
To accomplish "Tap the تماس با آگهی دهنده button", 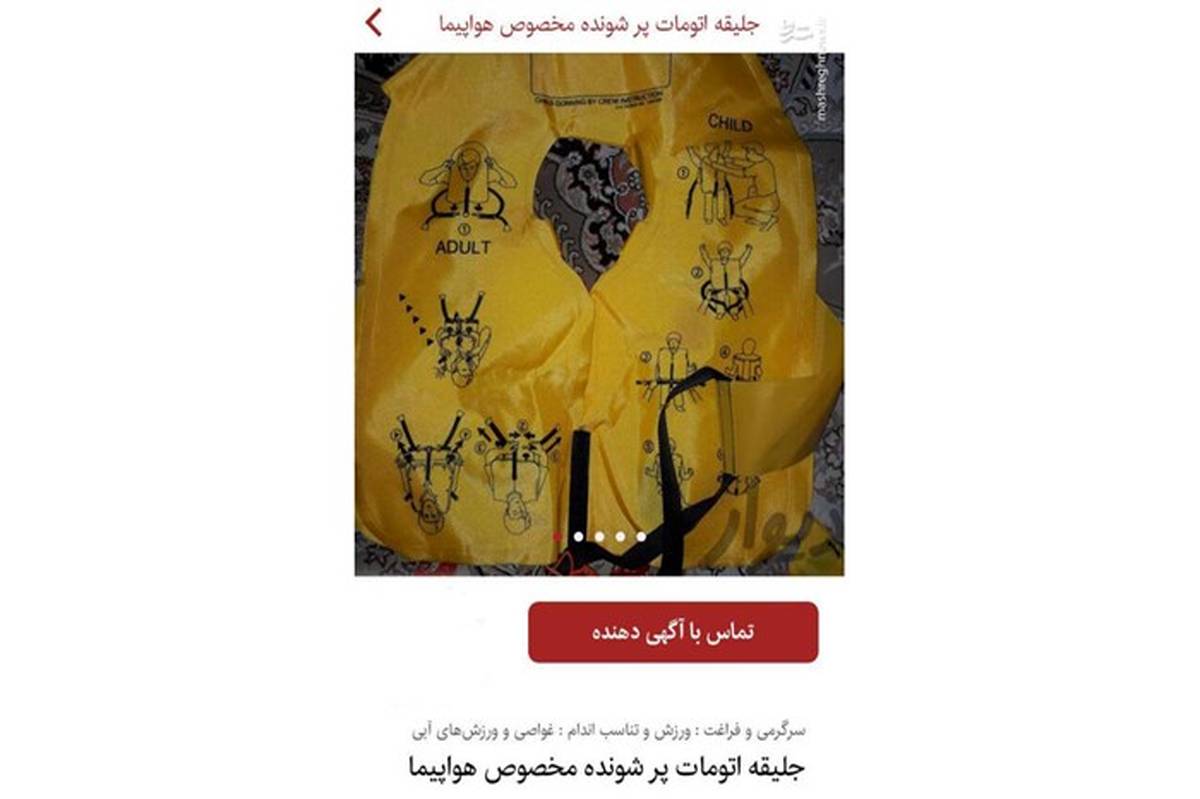I will (x=673, y=632).
